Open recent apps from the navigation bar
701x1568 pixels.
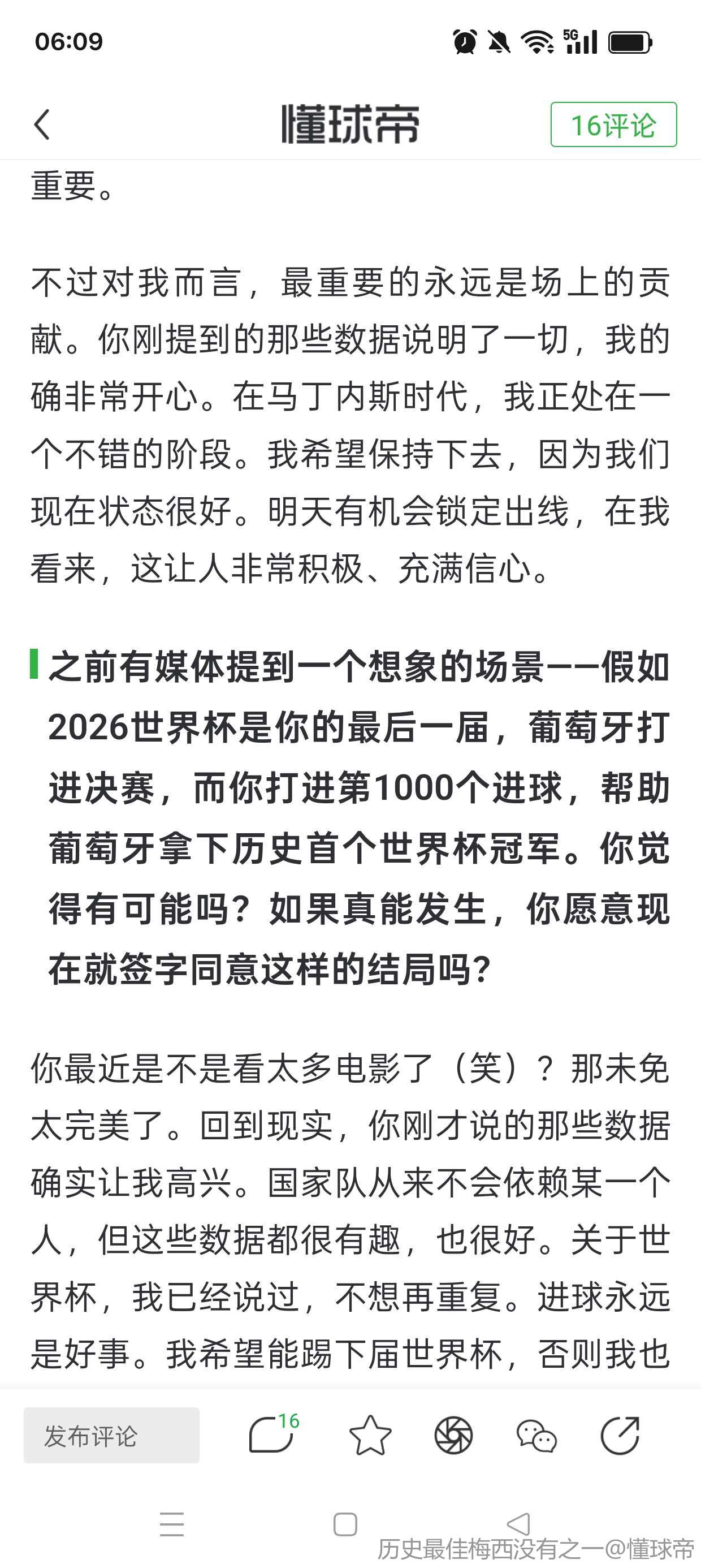[172, 1524]
